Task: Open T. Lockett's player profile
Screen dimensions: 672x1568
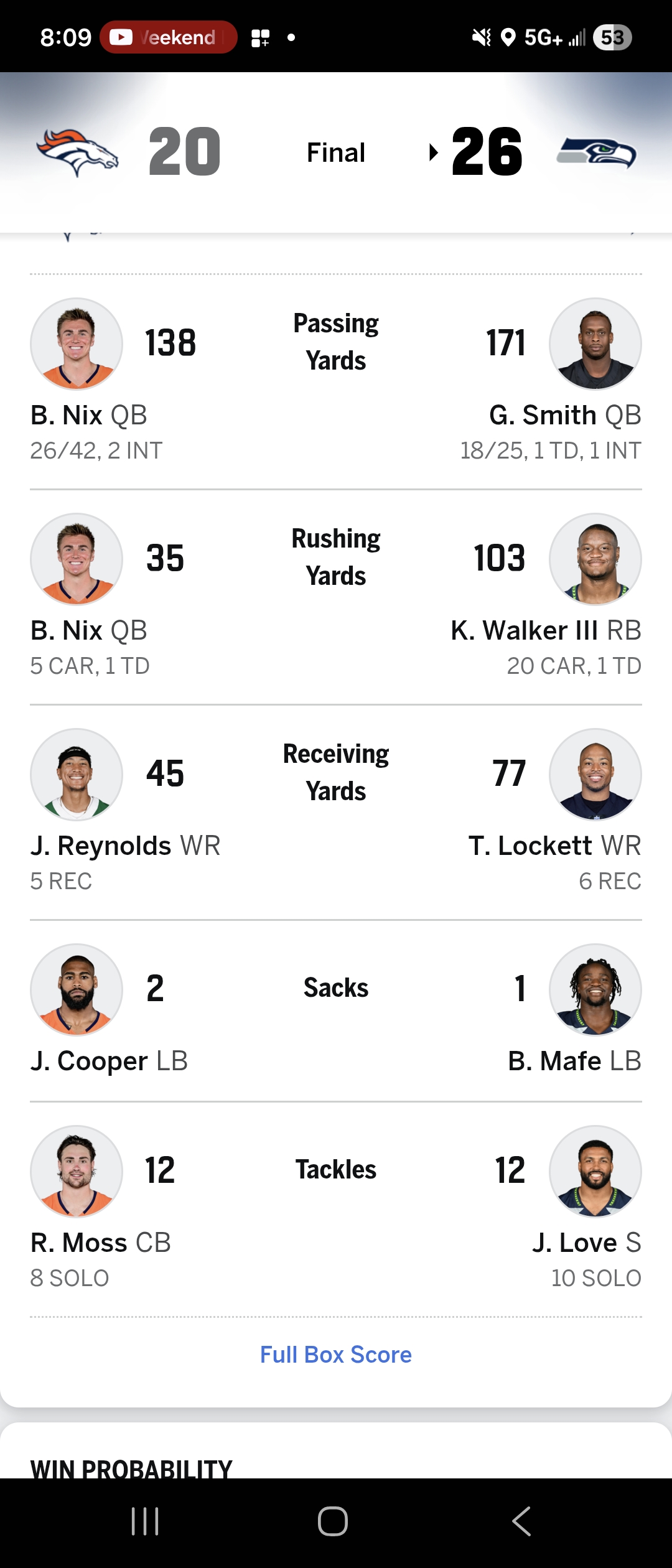Action: pyautogui.click(x=595, y=775)
